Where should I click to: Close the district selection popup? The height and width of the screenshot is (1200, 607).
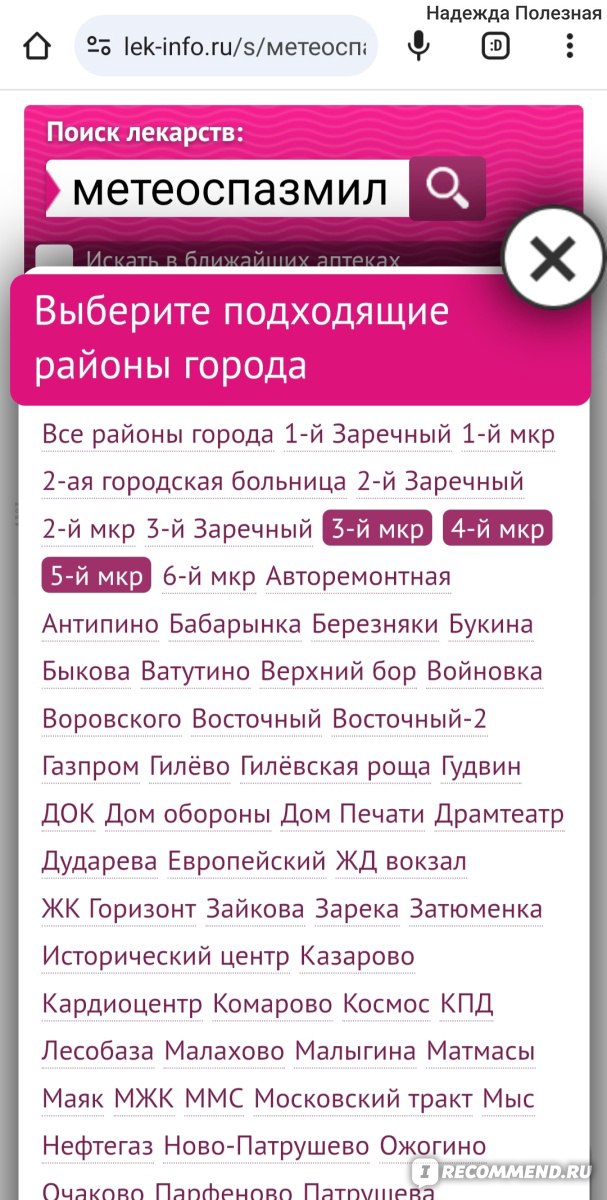coord(551,262)
